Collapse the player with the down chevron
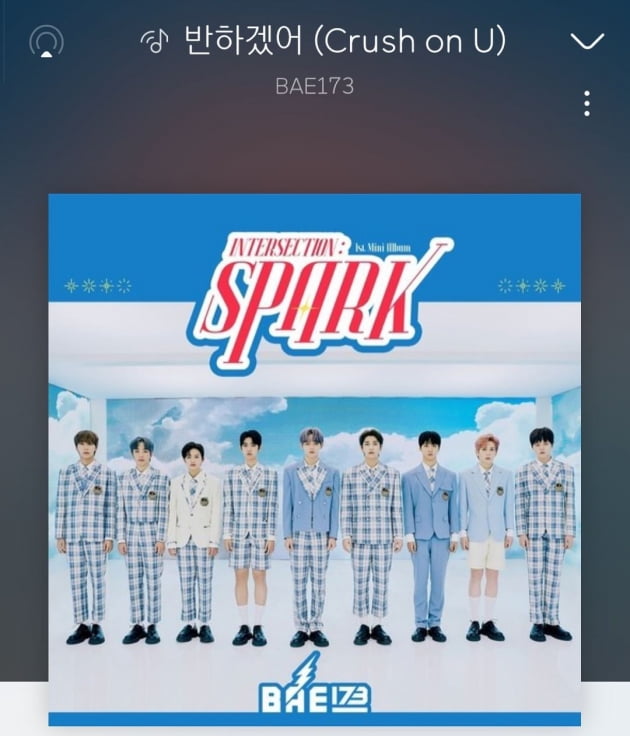 tap(586, 41)
